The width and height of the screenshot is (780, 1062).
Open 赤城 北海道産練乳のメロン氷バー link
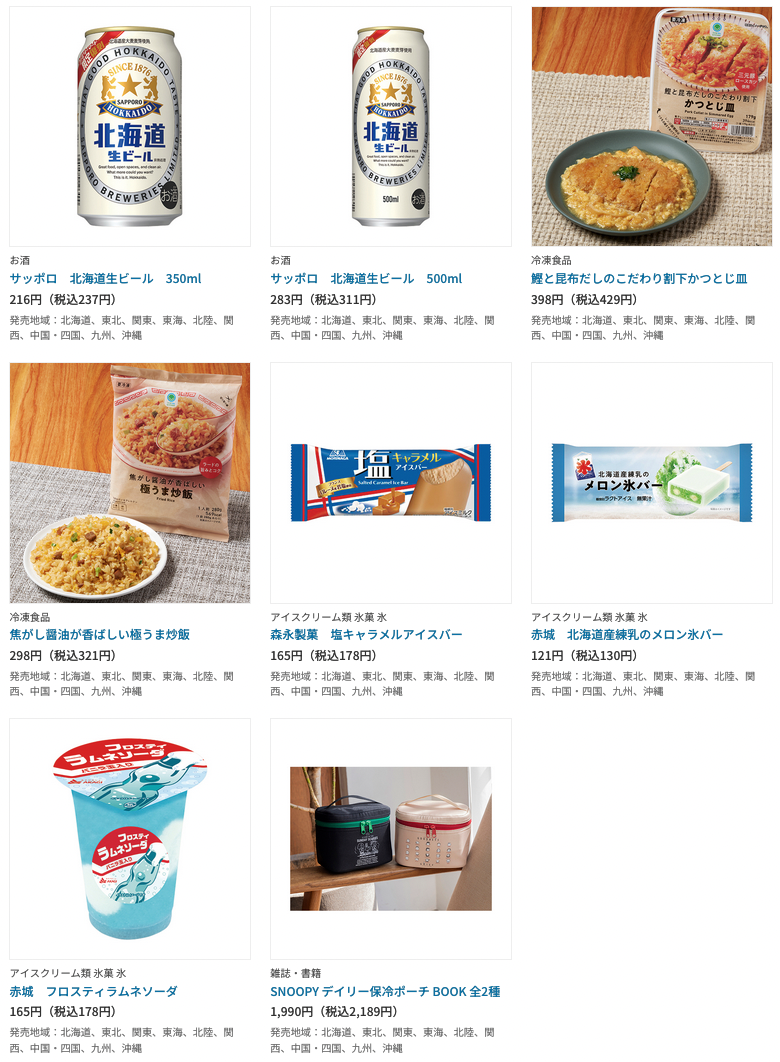(x=627, y=635)
